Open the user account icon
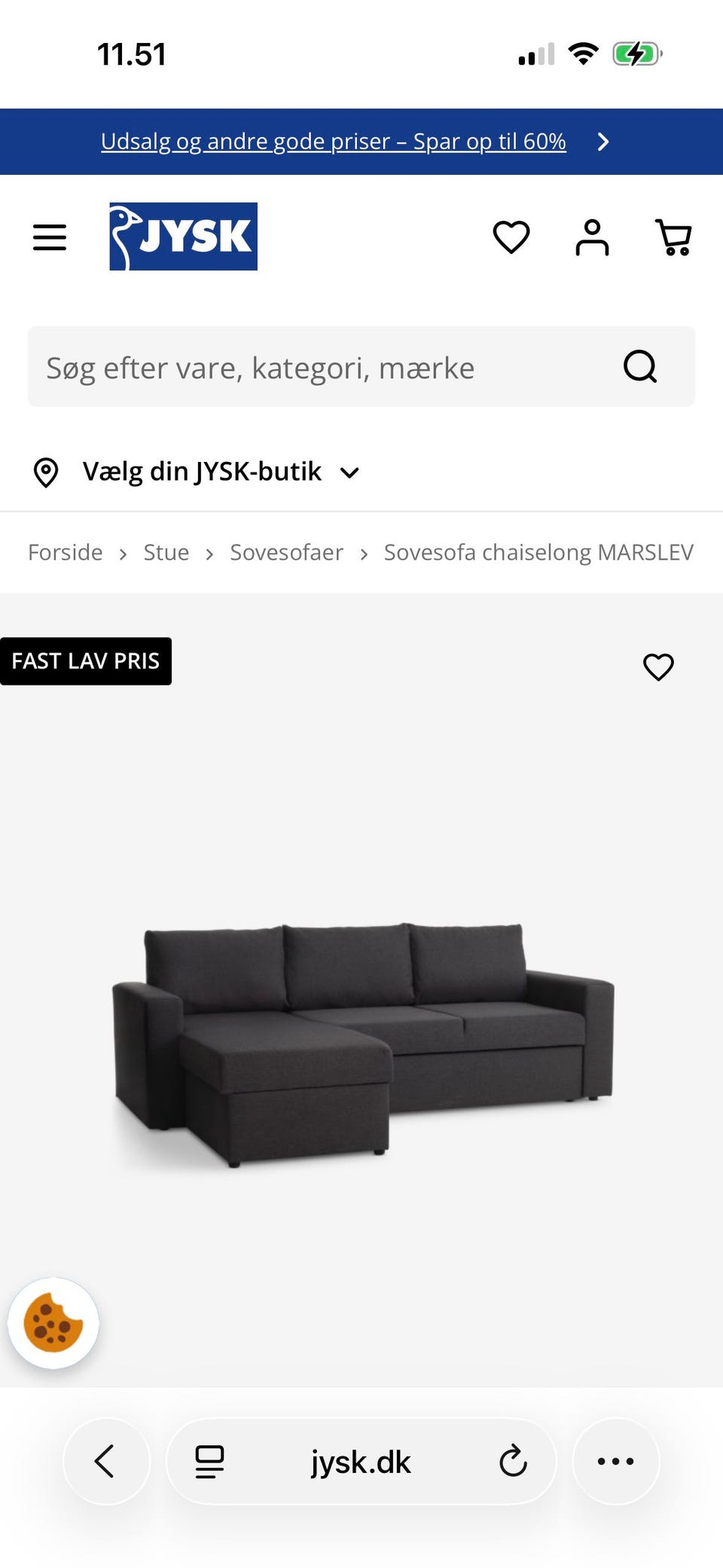This screenshot has width=723, height=1568. coord(592,237)
